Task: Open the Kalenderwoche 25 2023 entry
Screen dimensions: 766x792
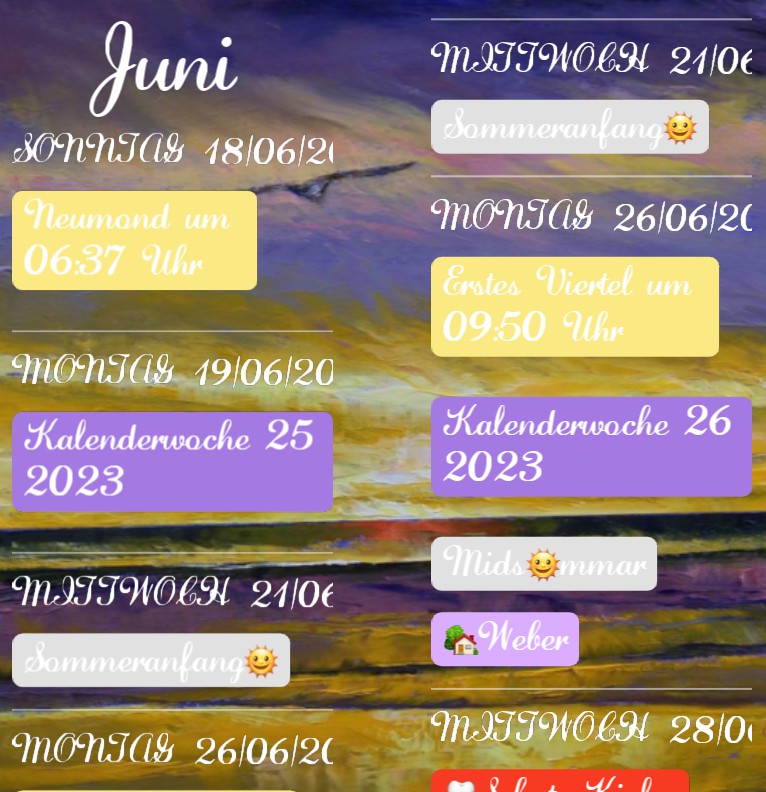Action: 172,462
